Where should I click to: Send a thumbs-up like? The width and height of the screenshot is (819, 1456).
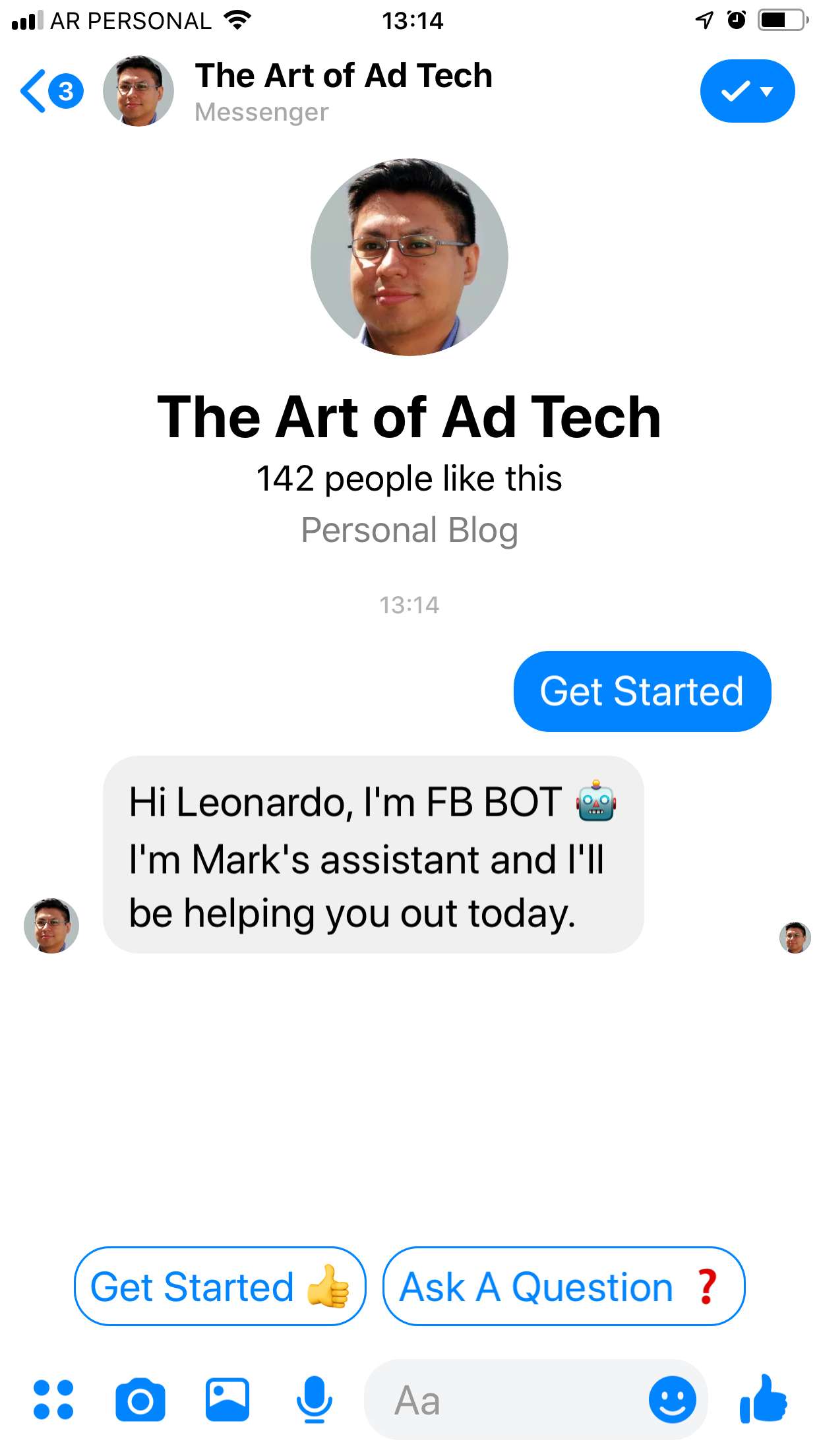pyautogui.click(x=764, y=1399)
